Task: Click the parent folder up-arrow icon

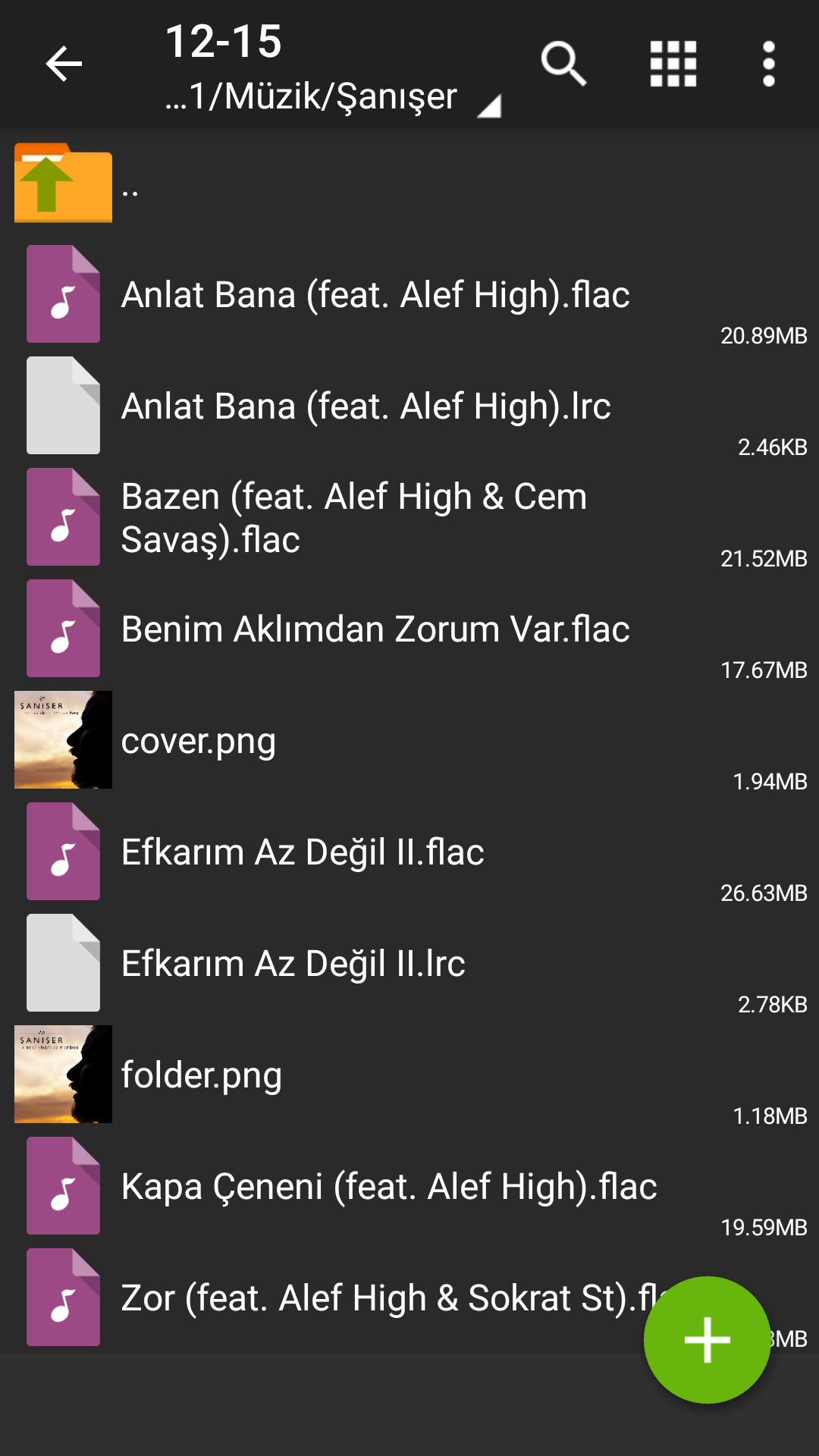Action: coord(63,184)
